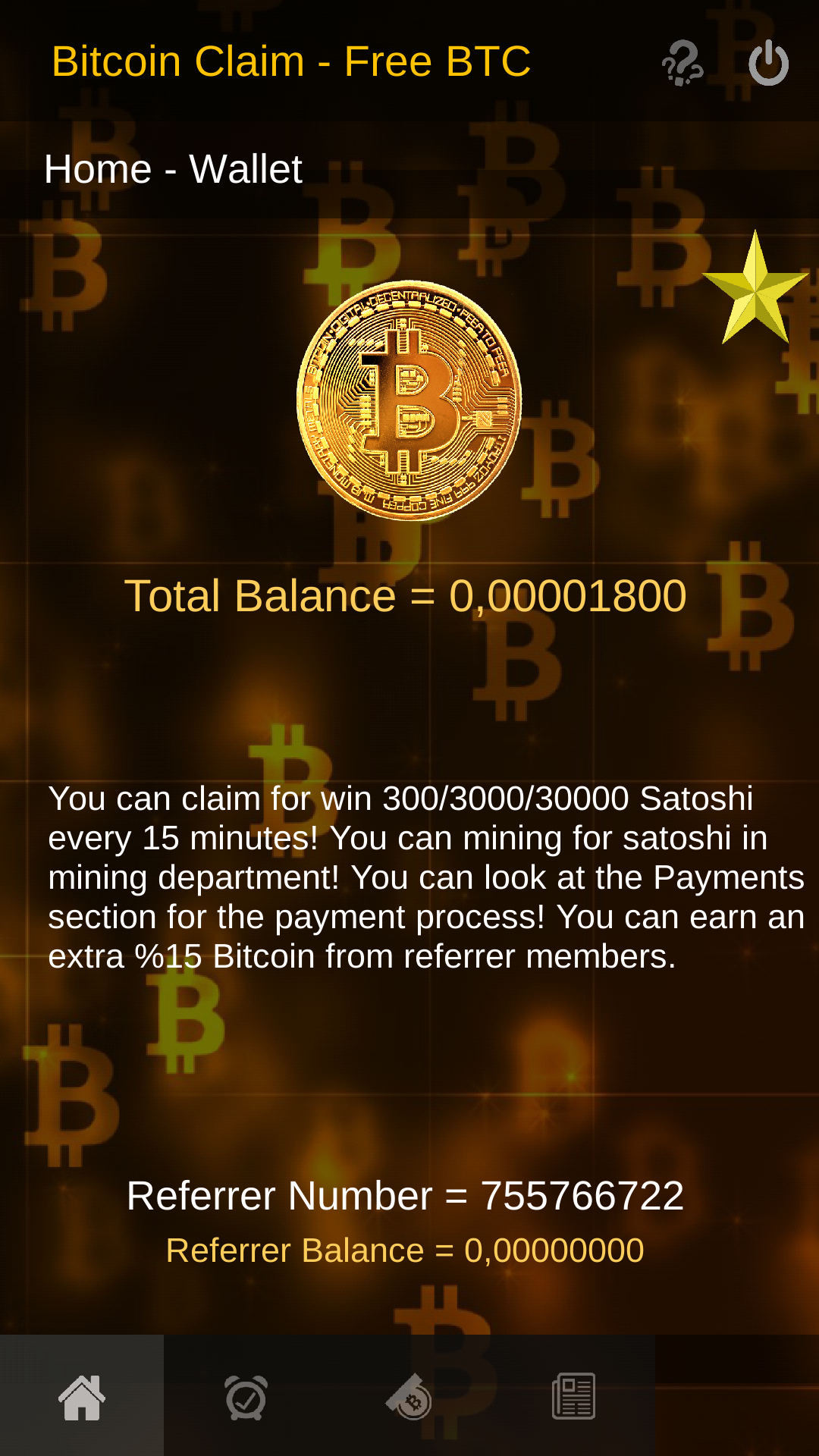
Task: Open the help question mark icon
Action: click(682, 62)
